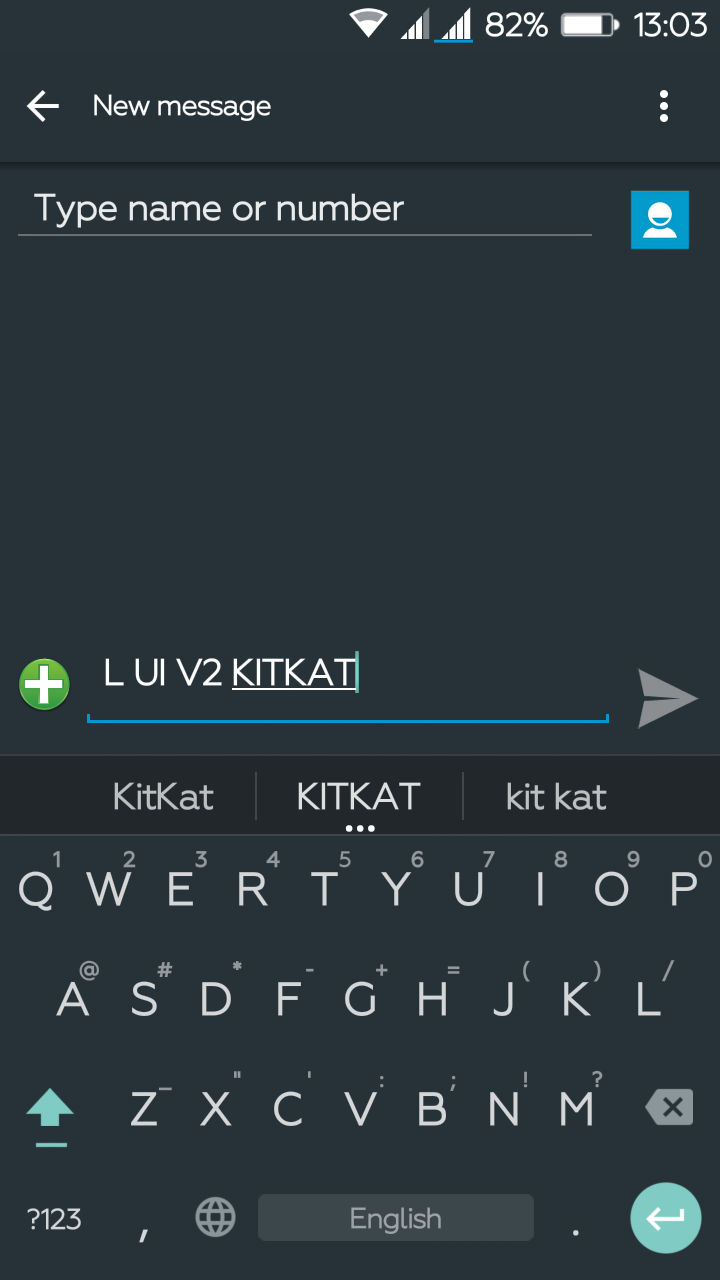
Task: Tap the globe language key
Action: [215, 1218]
